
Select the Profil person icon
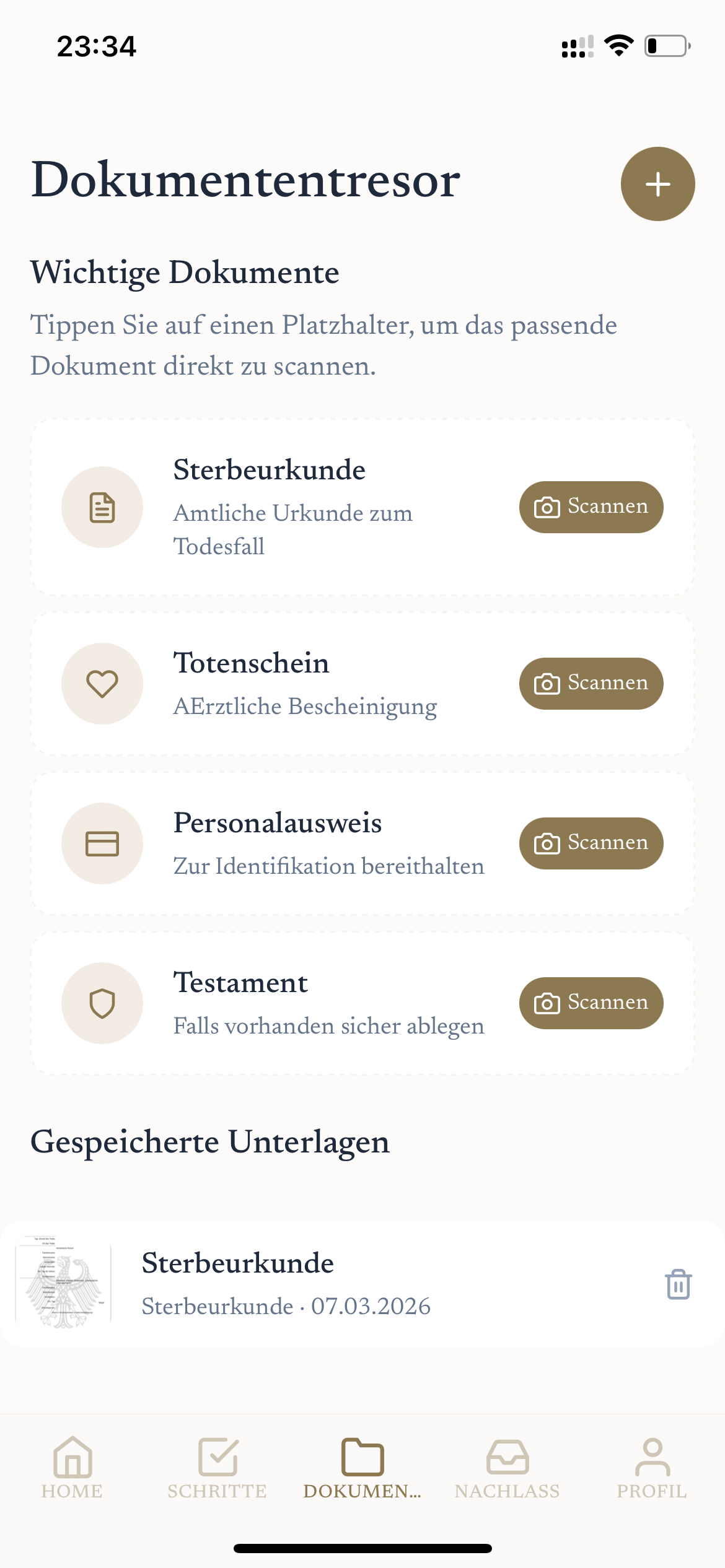click(x=652, y=1461)
